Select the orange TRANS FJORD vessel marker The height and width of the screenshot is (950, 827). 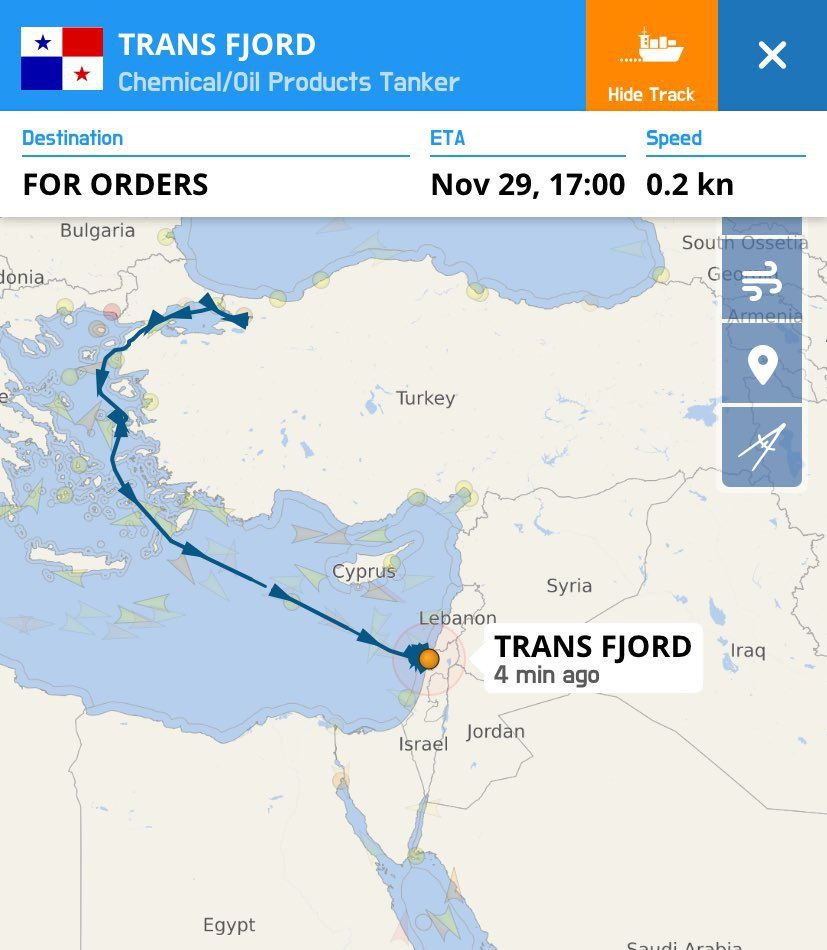coord(429,659)
